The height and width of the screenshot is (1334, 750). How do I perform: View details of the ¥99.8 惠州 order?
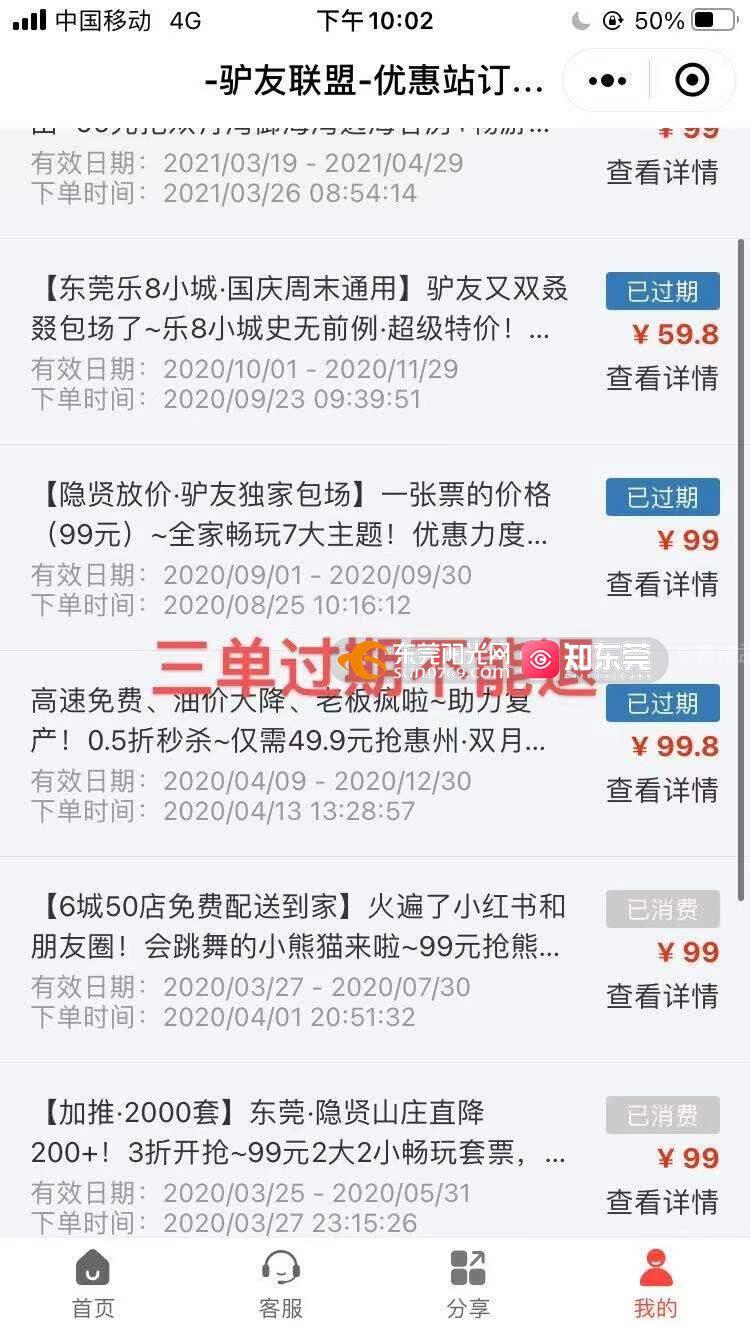tap(662, 790)
